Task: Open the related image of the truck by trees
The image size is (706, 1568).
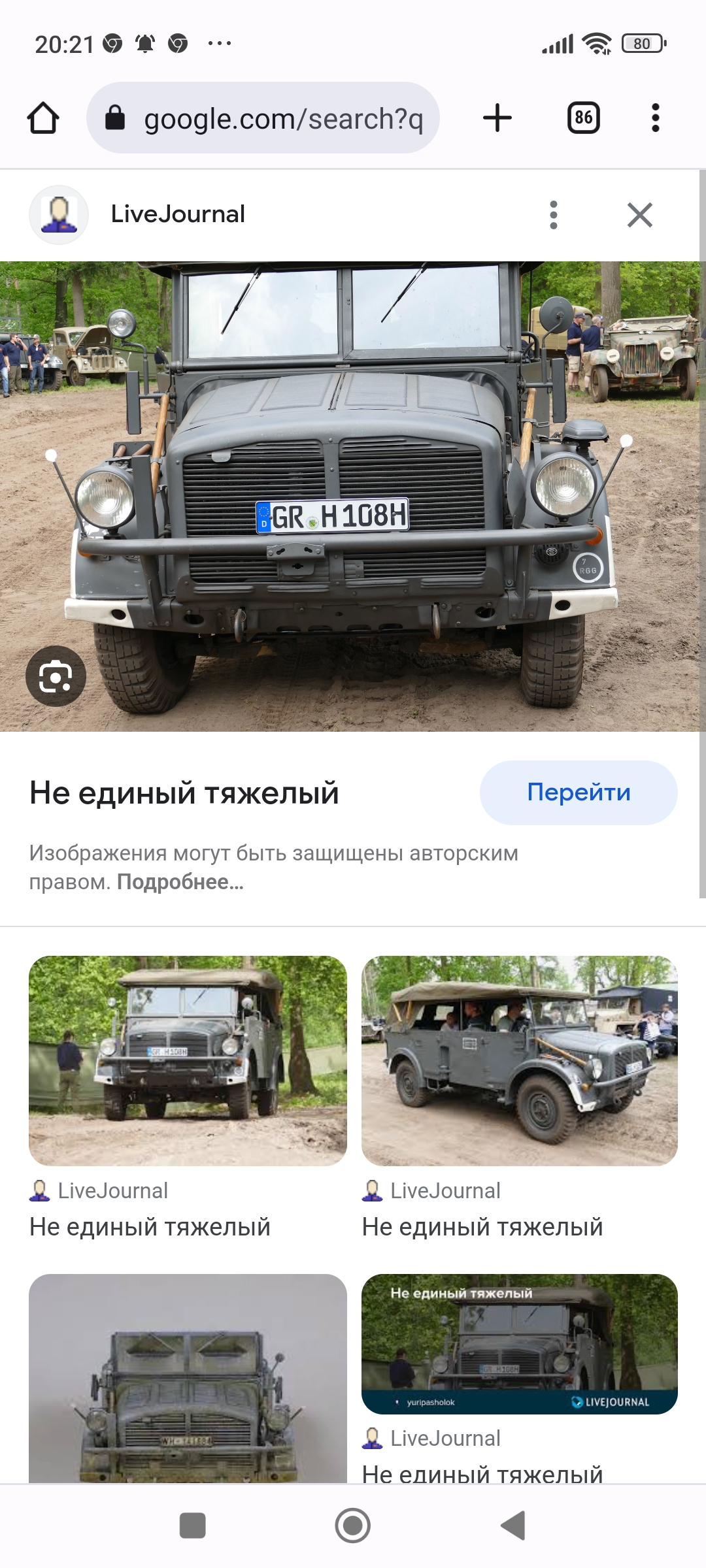Action: click(188, 1060)
